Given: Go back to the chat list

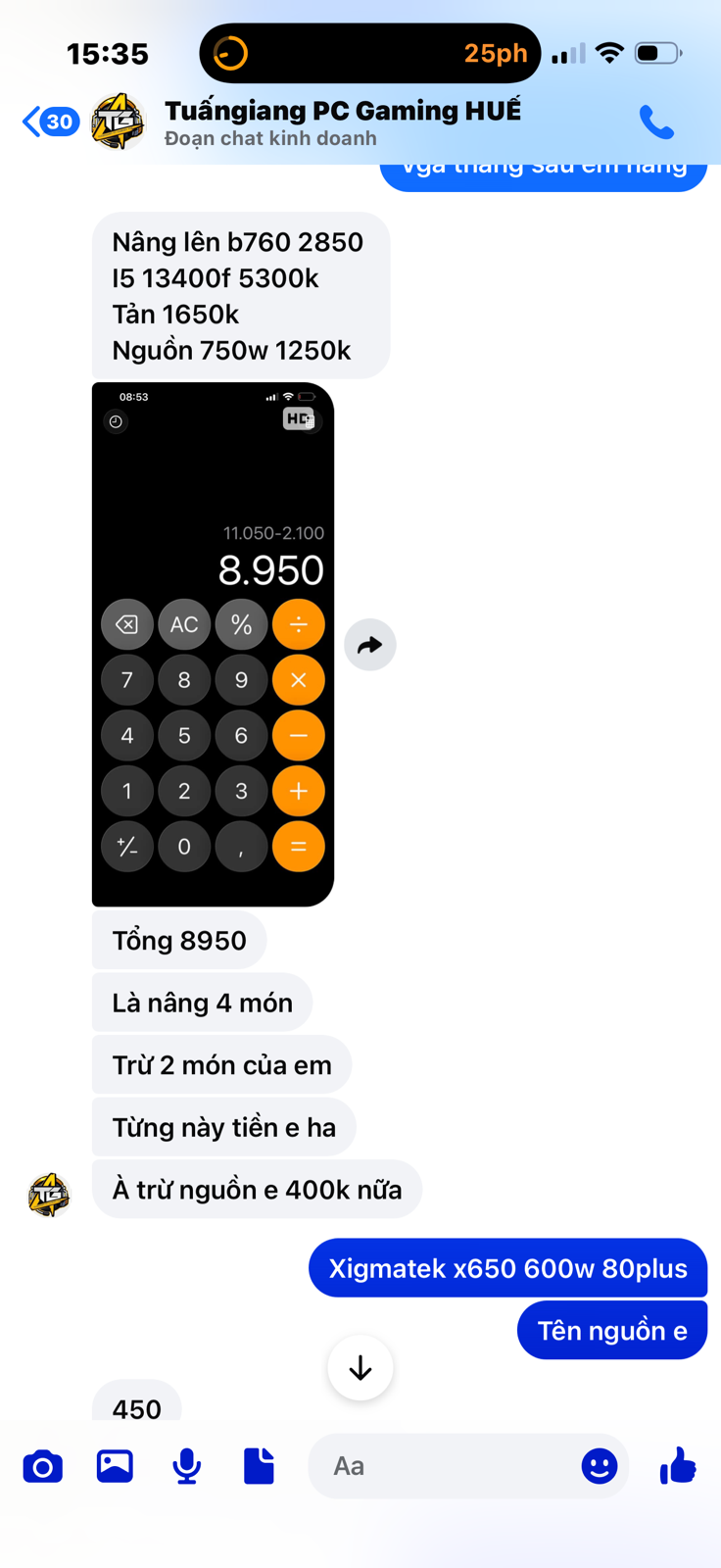Looking at the screenshot, I should point(50,122).
